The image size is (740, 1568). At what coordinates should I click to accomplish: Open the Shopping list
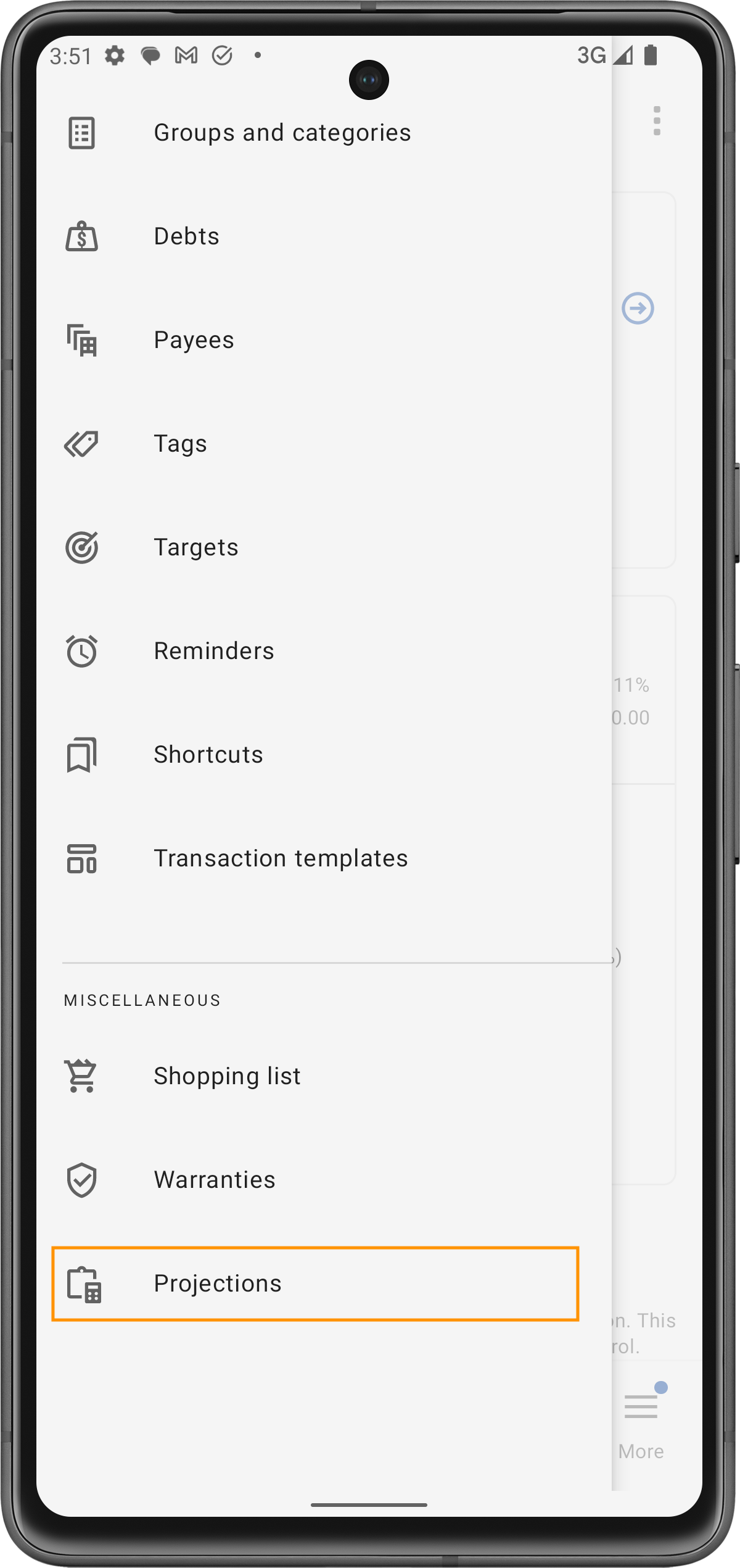[x=226, y=1076]
